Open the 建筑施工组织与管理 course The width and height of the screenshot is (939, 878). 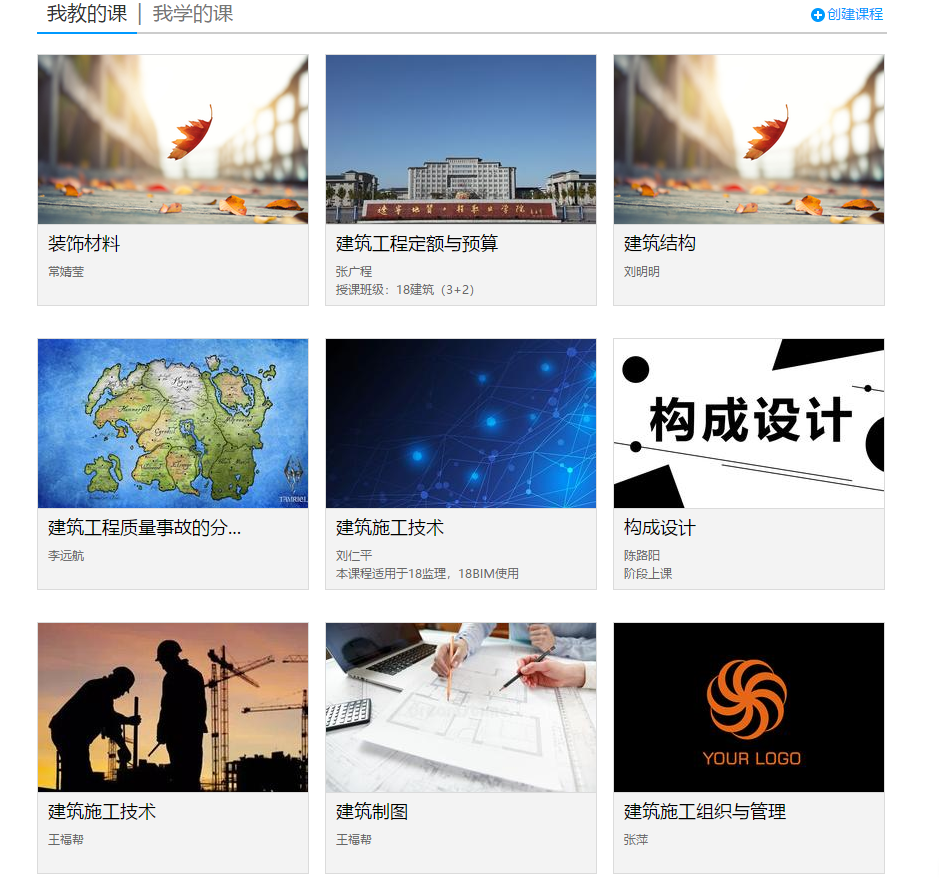pos(749,708)
